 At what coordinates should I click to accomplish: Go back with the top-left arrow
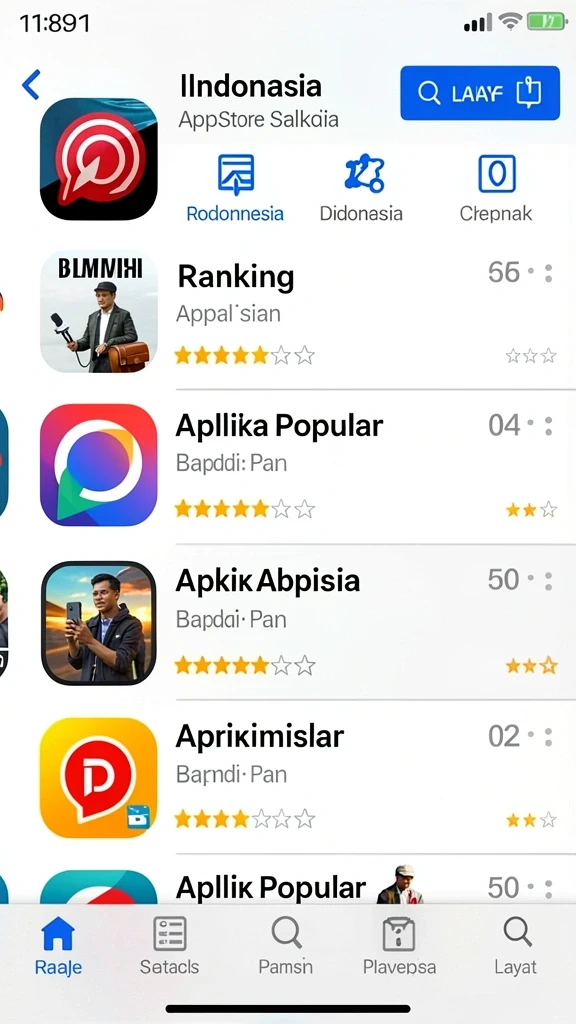click(x=31, y=85)
